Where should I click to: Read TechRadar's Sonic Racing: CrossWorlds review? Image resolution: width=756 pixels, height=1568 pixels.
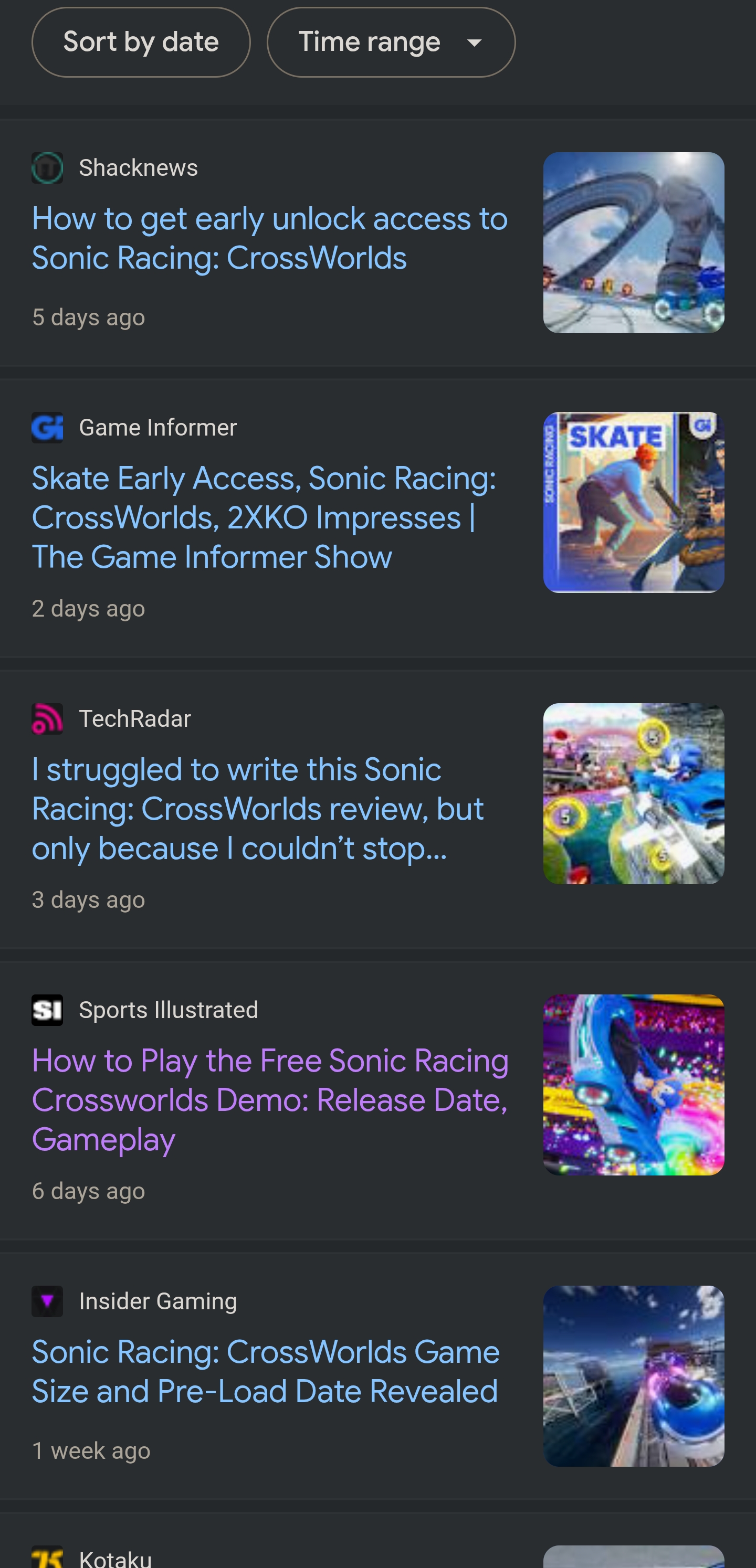click(x=258, y=808)
